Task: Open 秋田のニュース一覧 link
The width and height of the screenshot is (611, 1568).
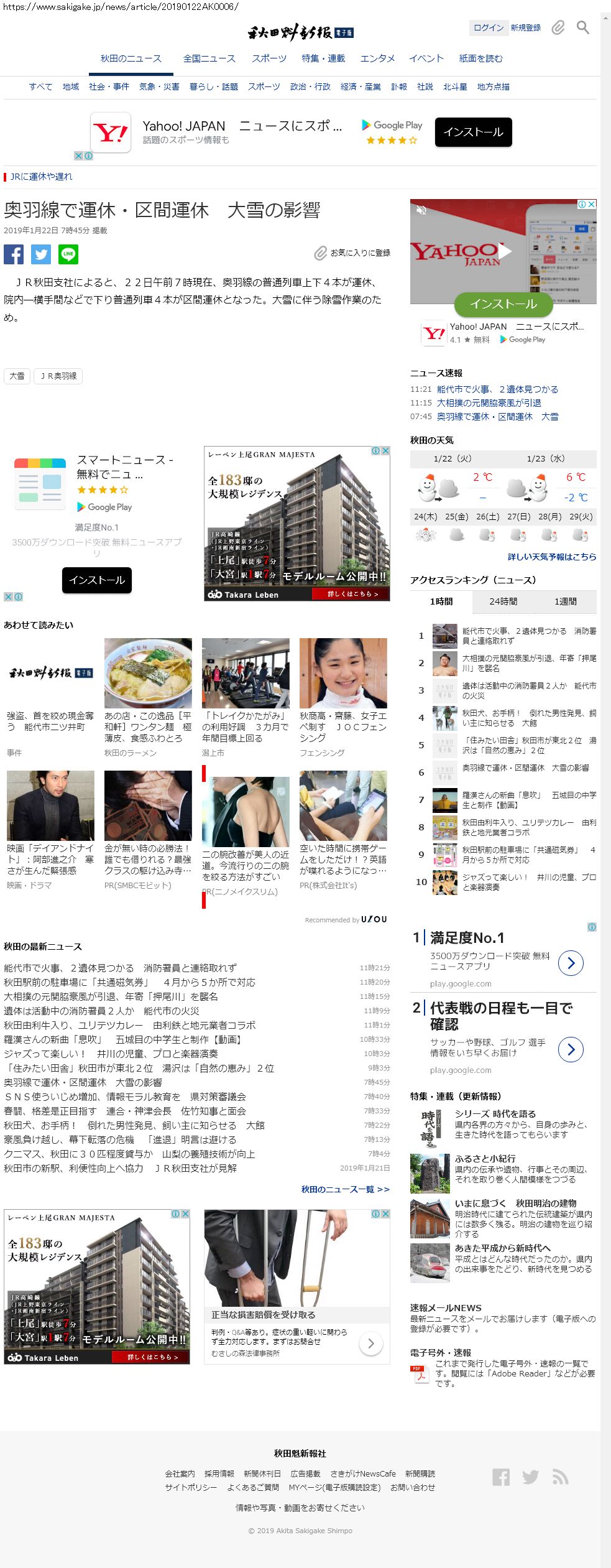Action: point(345,1189)
